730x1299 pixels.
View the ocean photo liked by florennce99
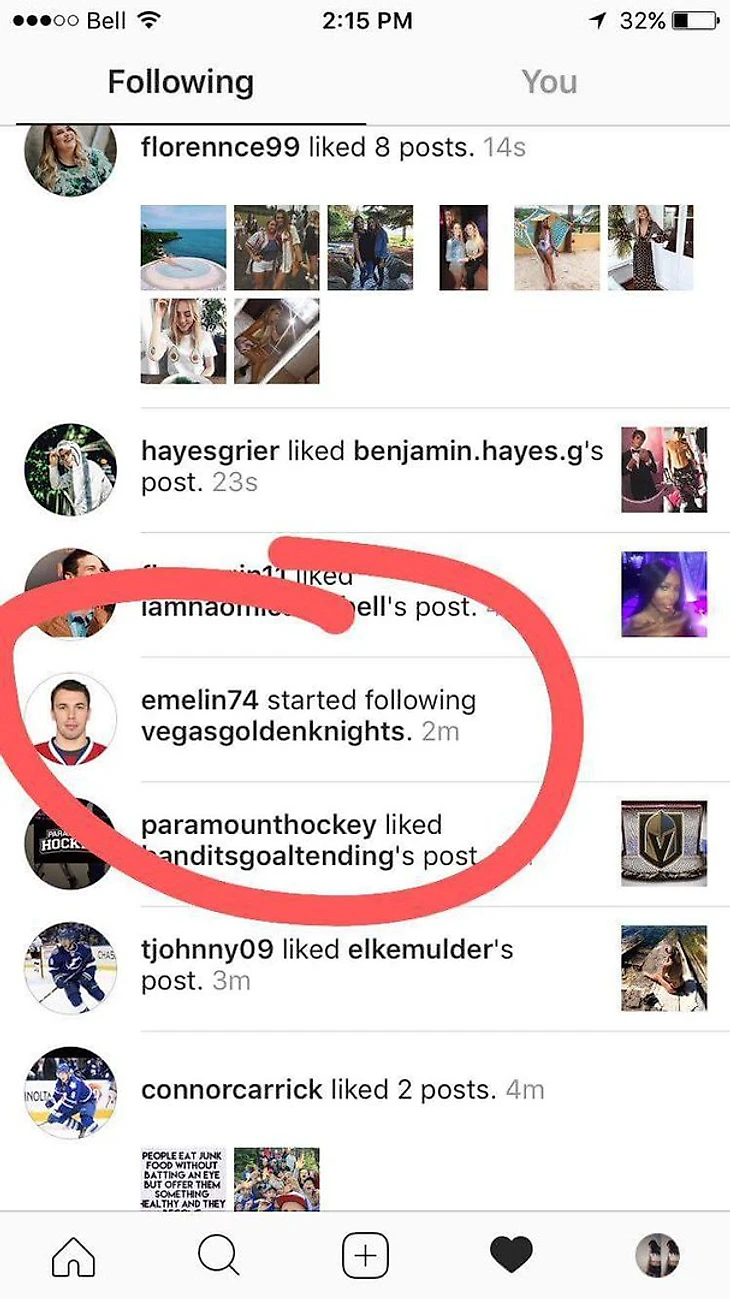click(183, 248)
